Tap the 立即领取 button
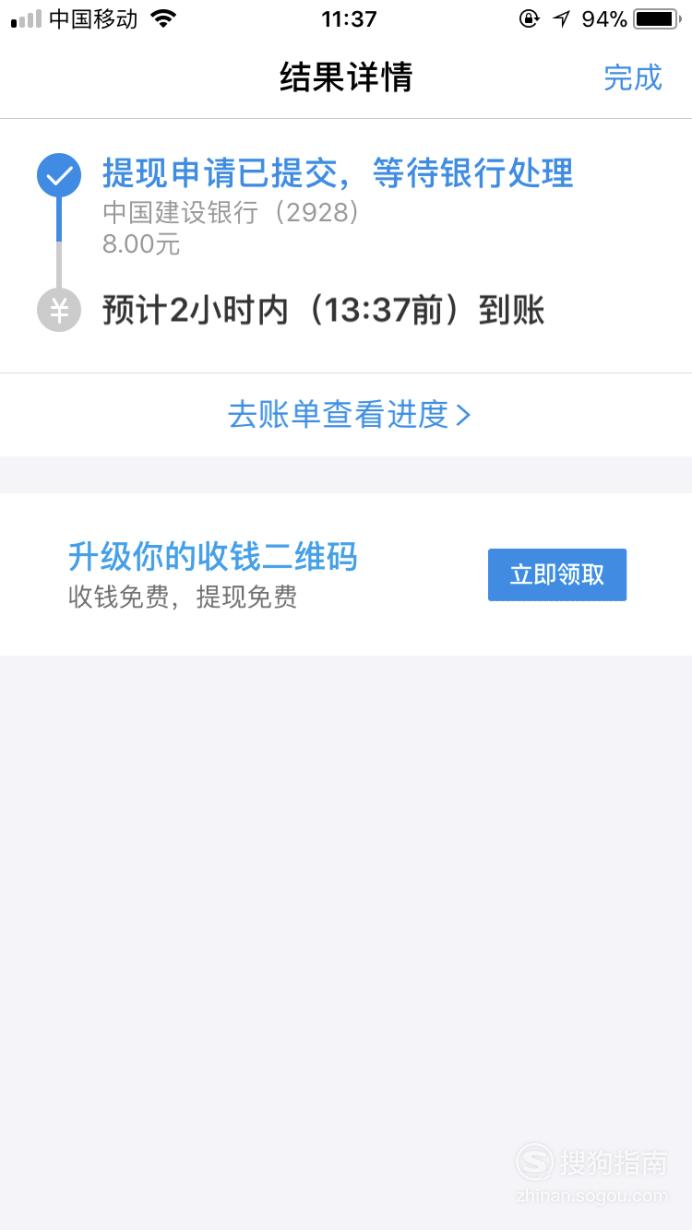Viewport: 692px width, 1230px height. [x=557, y=575]
